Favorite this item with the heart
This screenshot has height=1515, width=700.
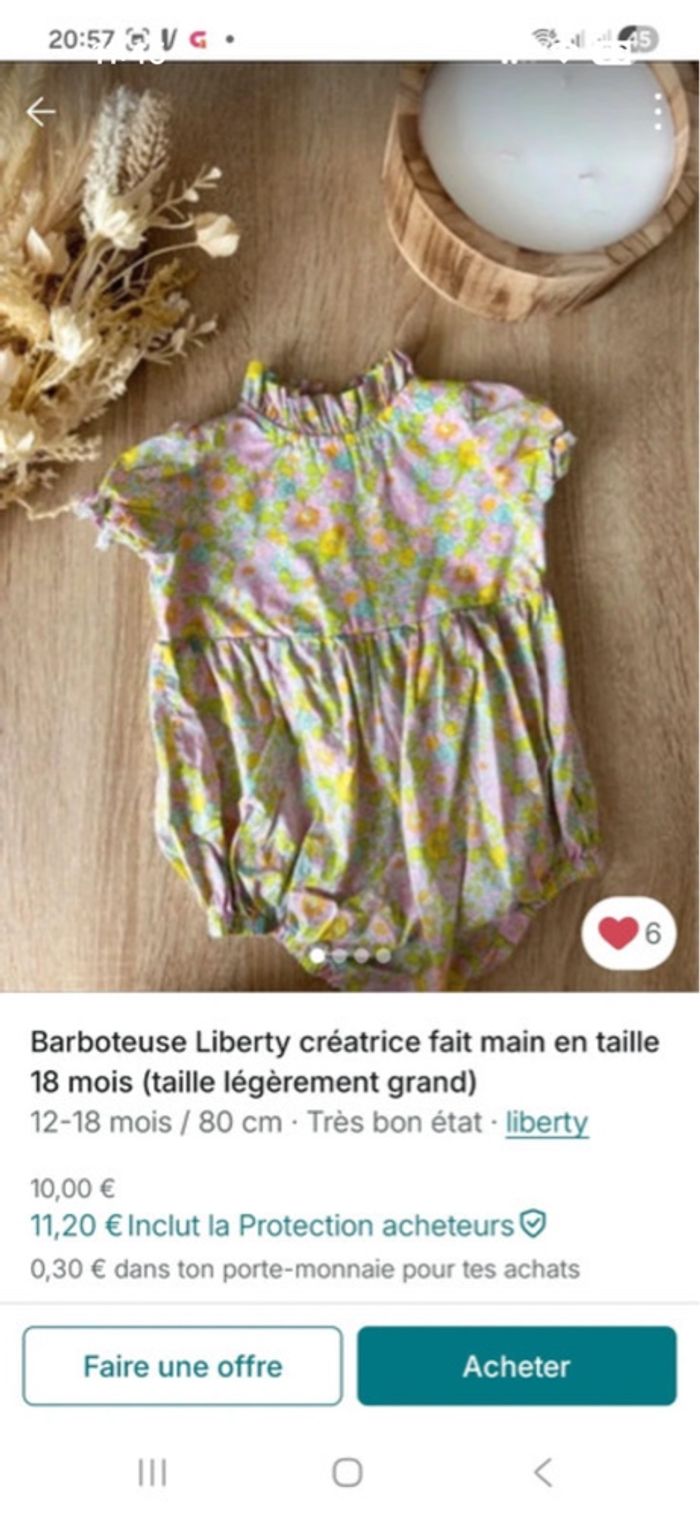pyautogui.click(x=619, y=933)
